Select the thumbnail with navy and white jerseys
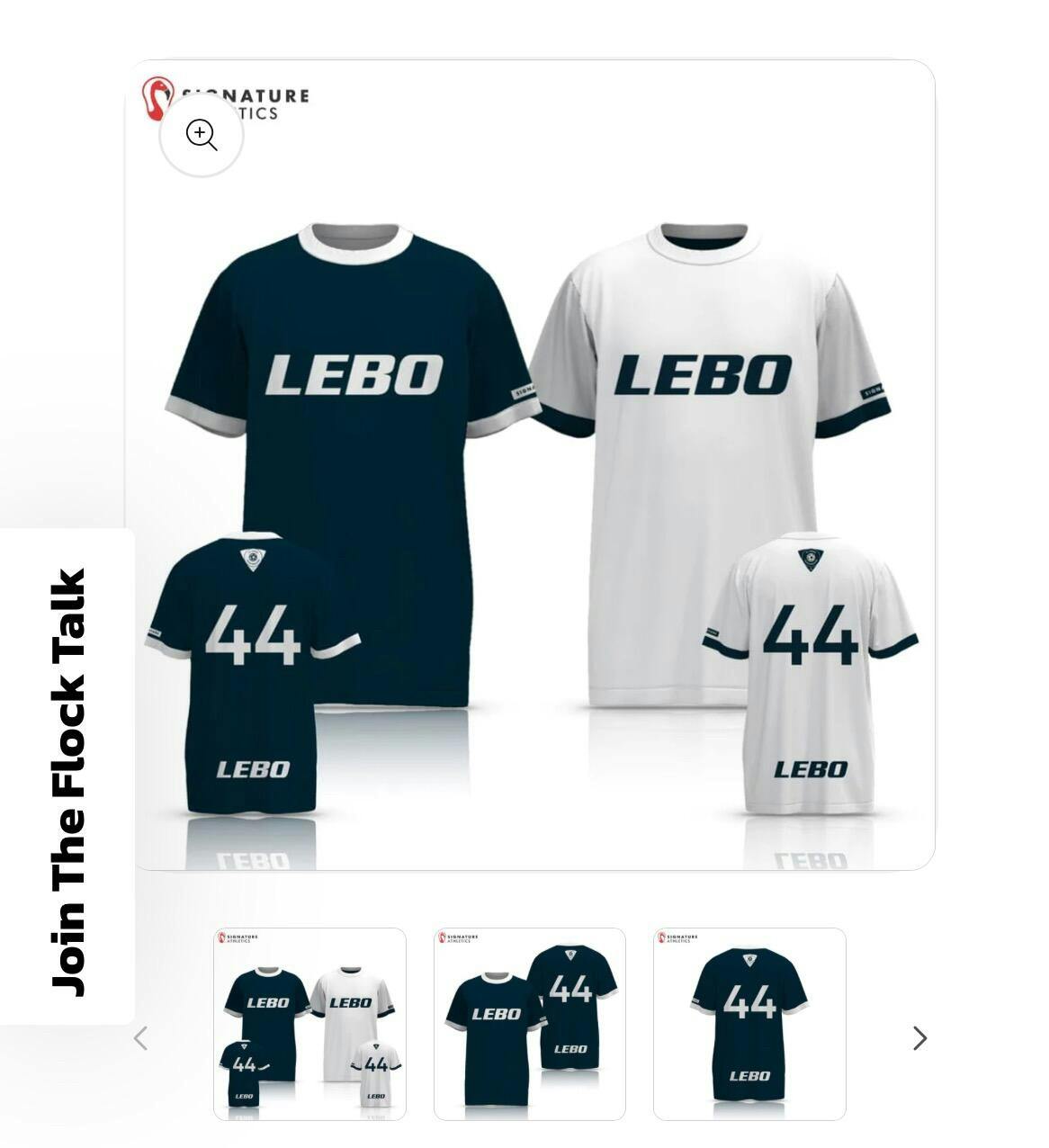 309,1024
